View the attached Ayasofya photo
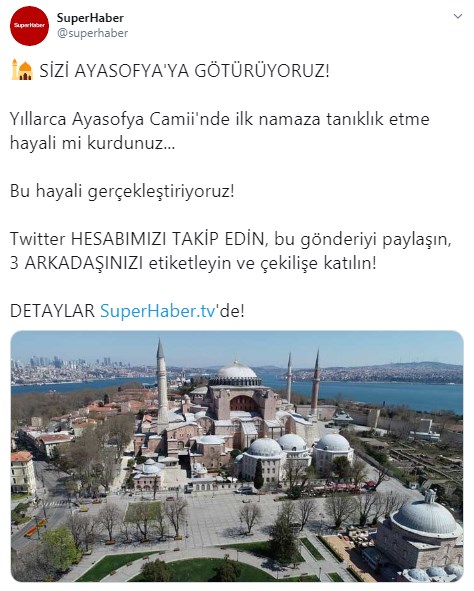This screenshot has height=591, width=474. (x=237, y=456)
